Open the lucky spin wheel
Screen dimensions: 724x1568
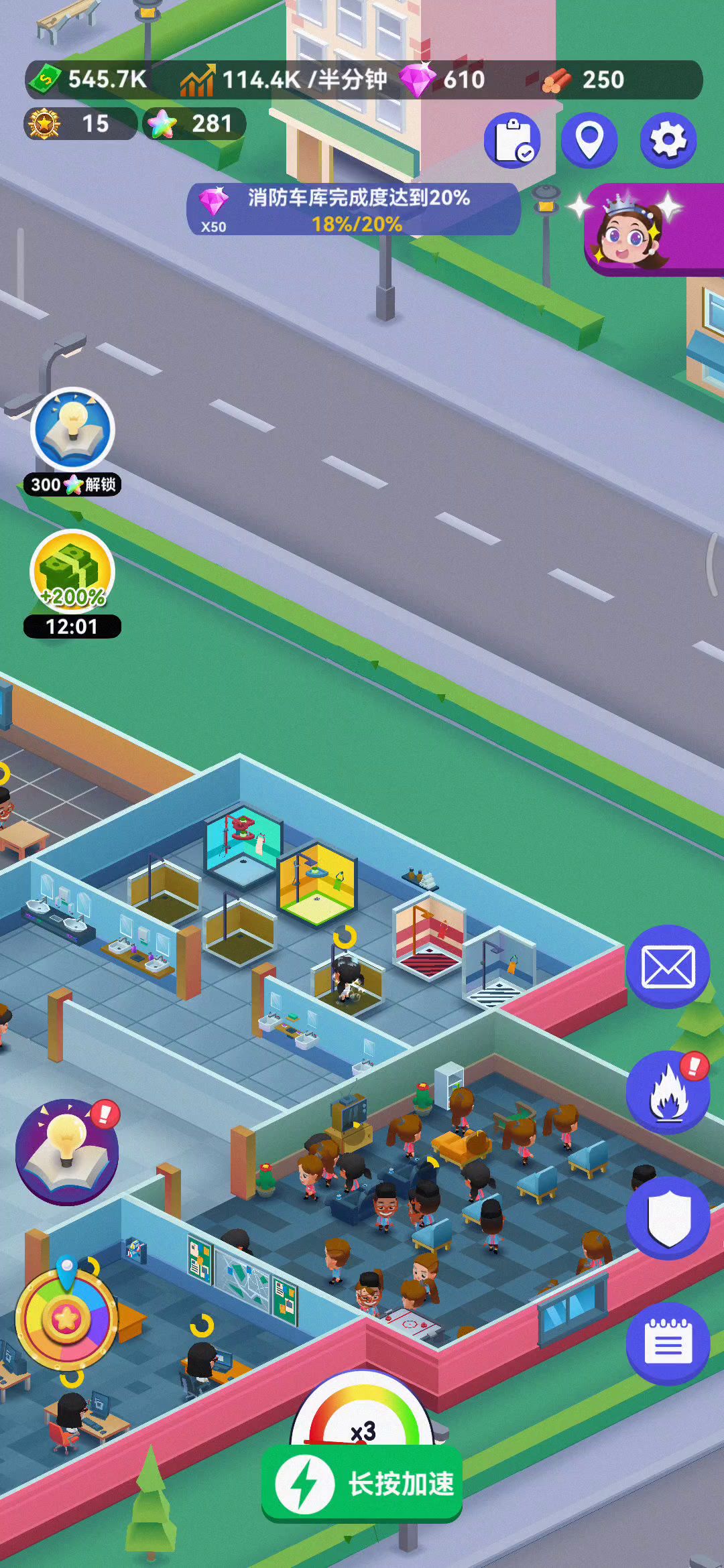66,1319
